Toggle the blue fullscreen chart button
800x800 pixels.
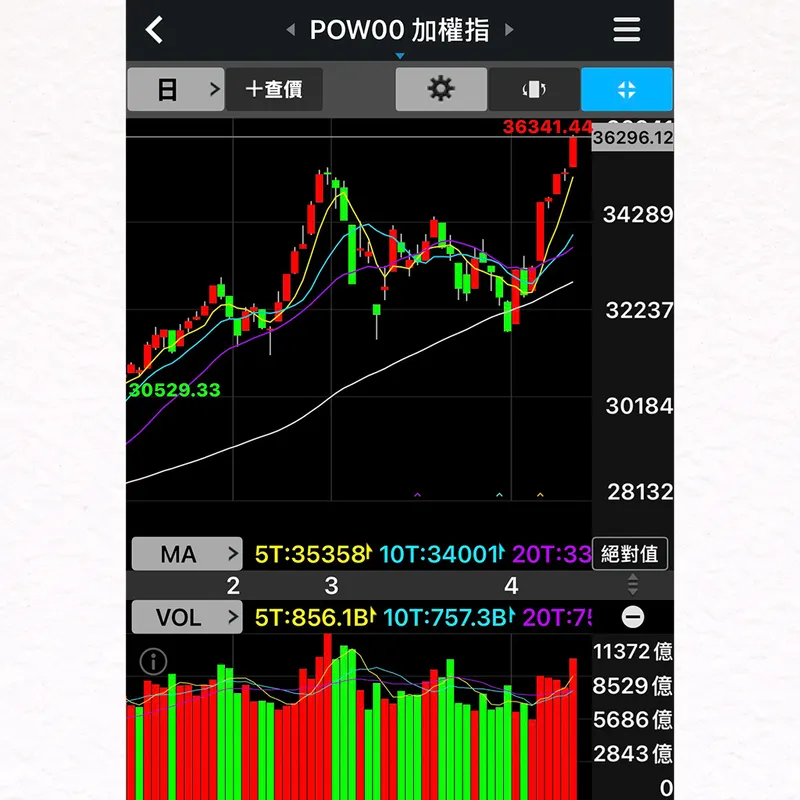click(627, 90)
